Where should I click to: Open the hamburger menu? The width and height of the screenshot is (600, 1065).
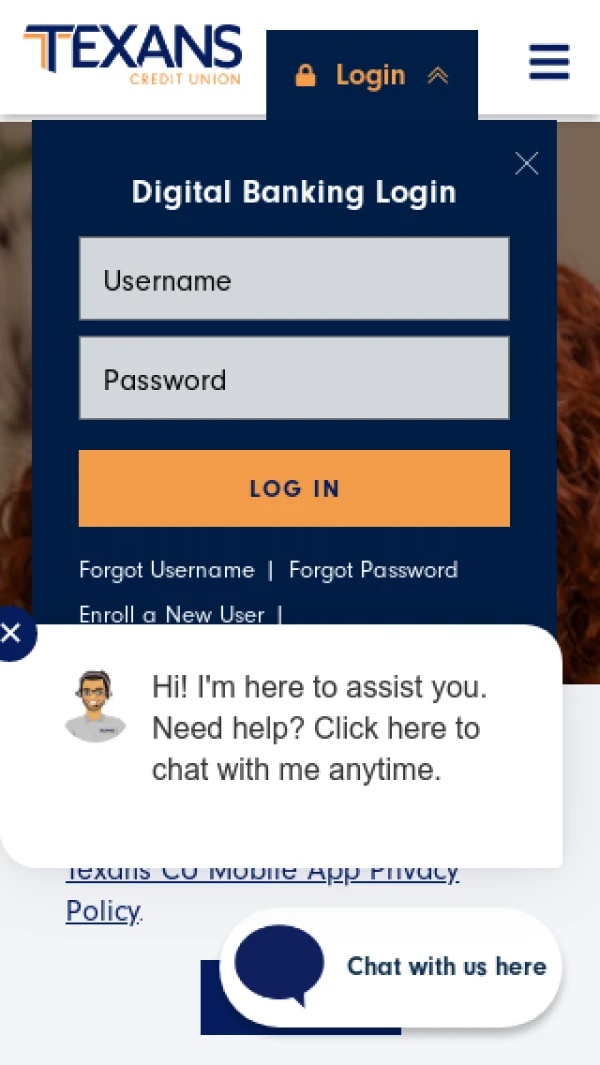(x=549, y=62)
